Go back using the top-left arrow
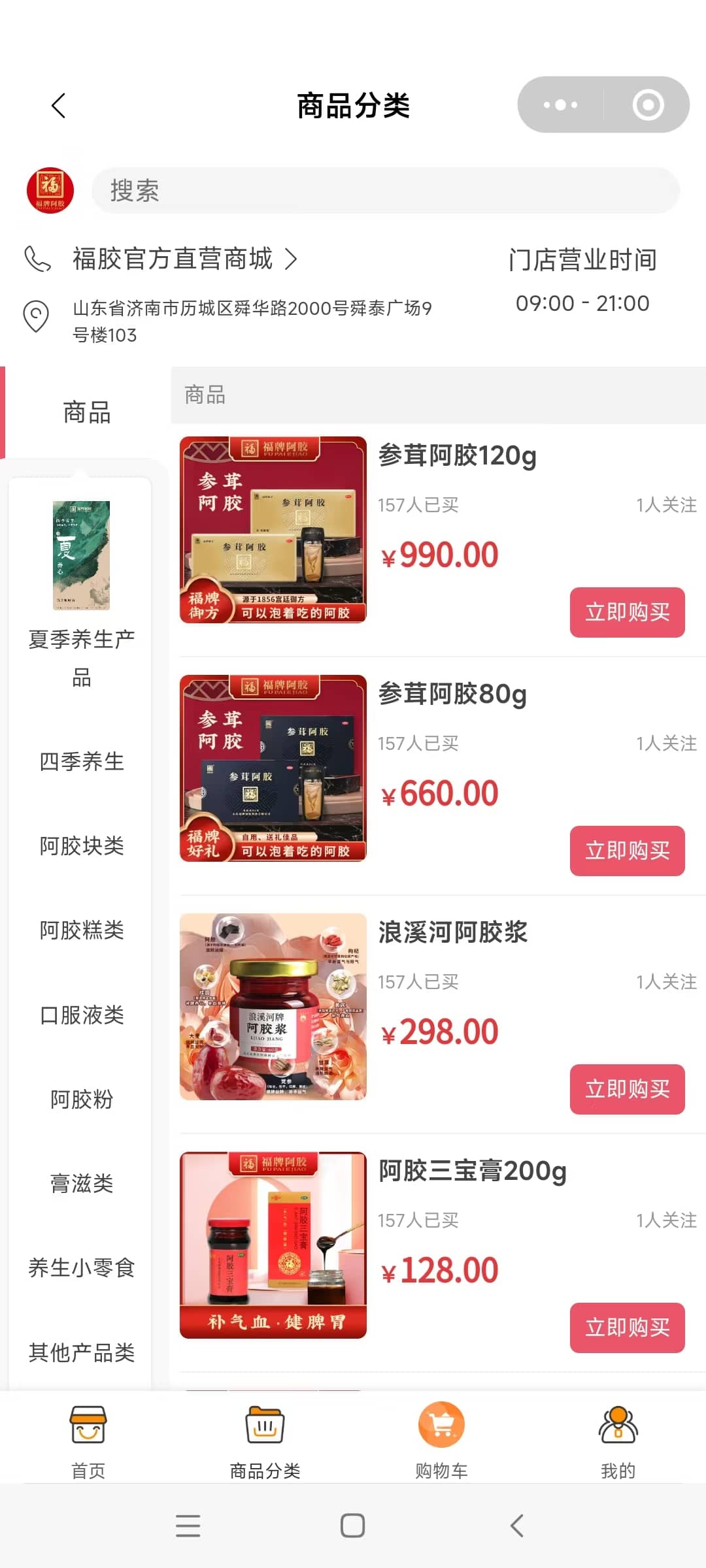Viewport: 706px width, 1568px height. click(x=59, y=105)
